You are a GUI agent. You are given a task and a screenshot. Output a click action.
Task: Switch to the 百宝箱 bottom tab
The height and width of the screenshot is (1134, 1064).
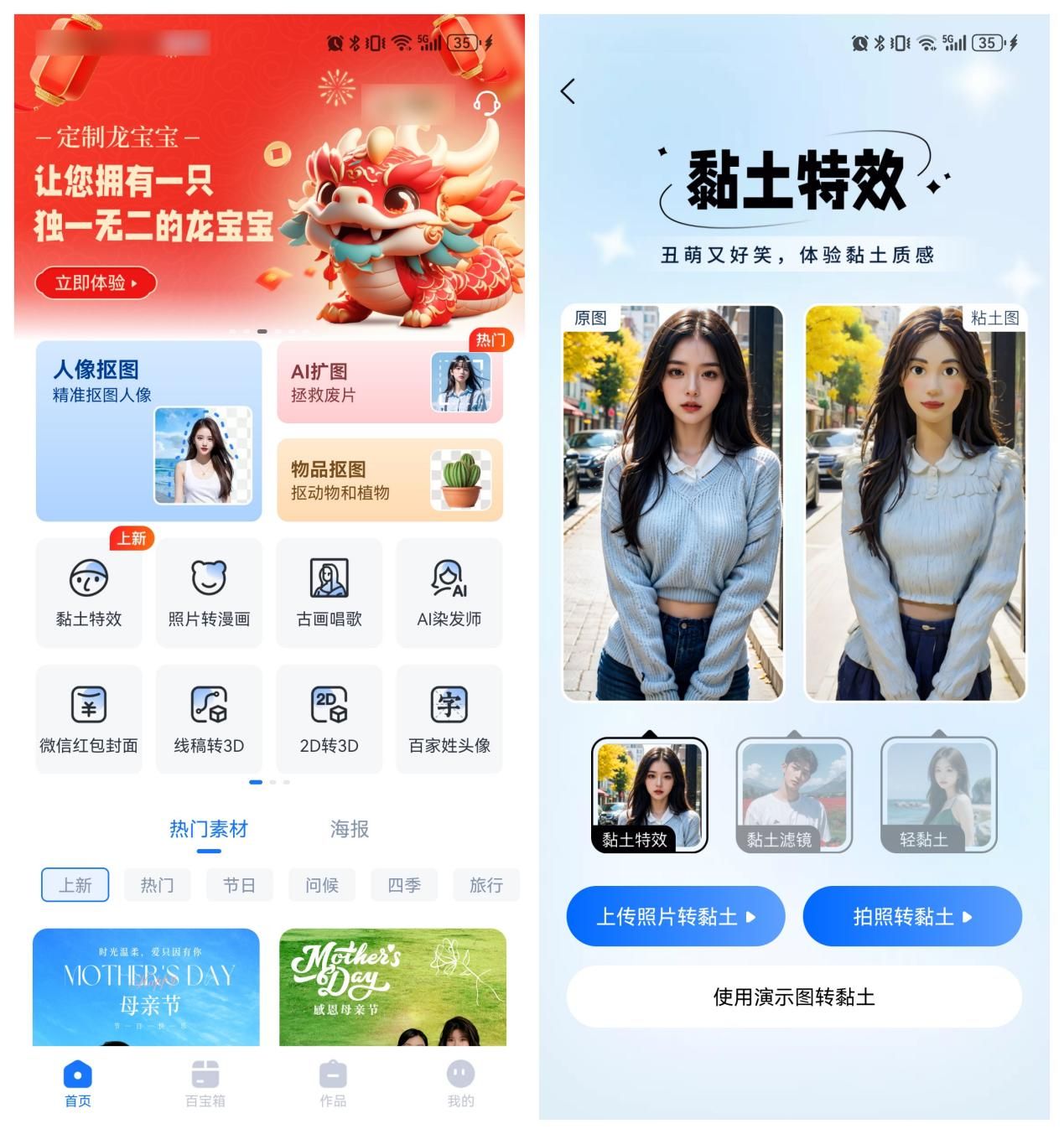[x=205, y=1083]
